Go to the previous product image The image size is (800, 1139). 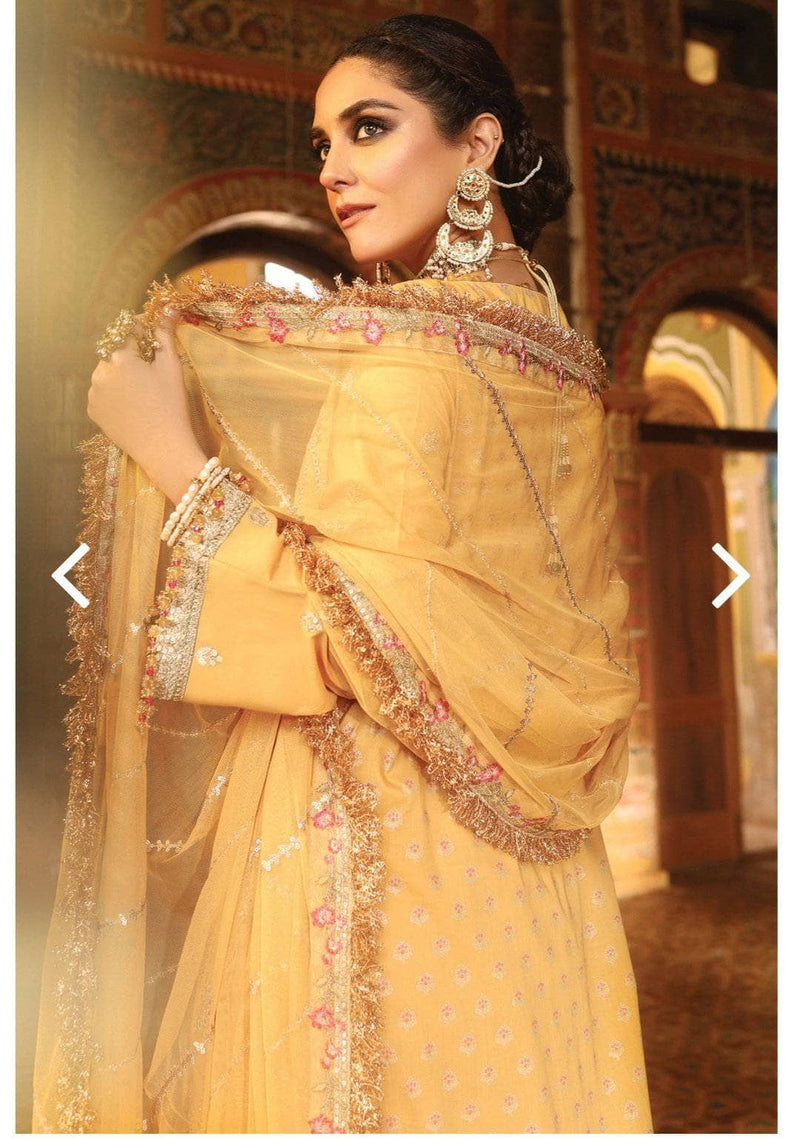click(70, 575)
